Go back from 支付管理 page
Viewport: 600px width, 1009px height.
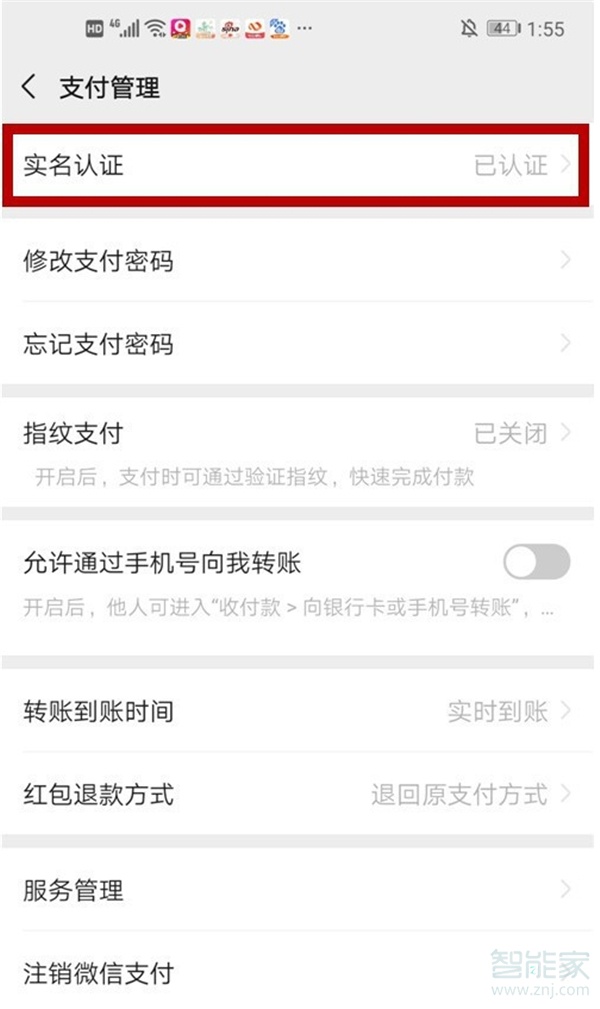[x=29, y=87]
